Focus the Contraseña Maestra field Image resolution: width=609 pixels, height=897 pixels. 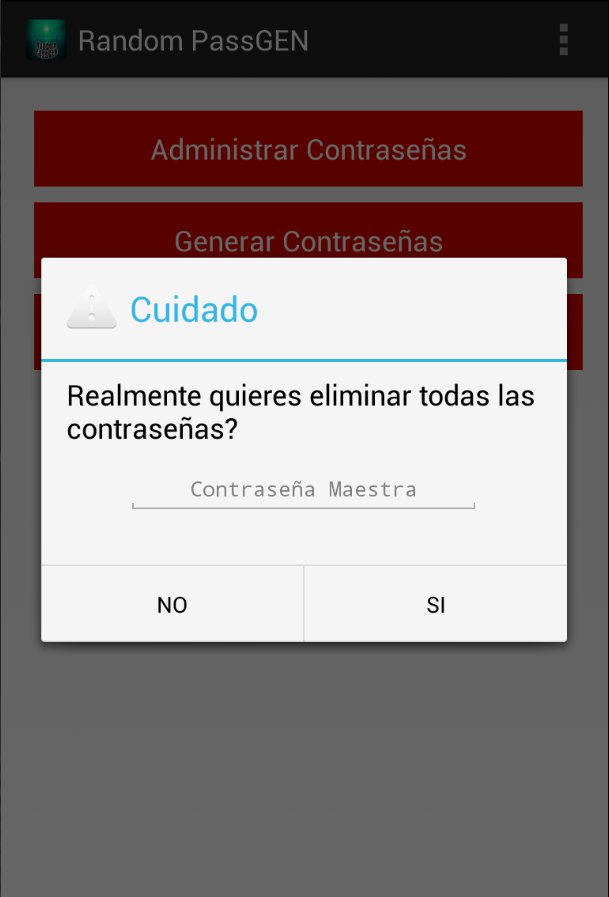(x=303, y=490)
